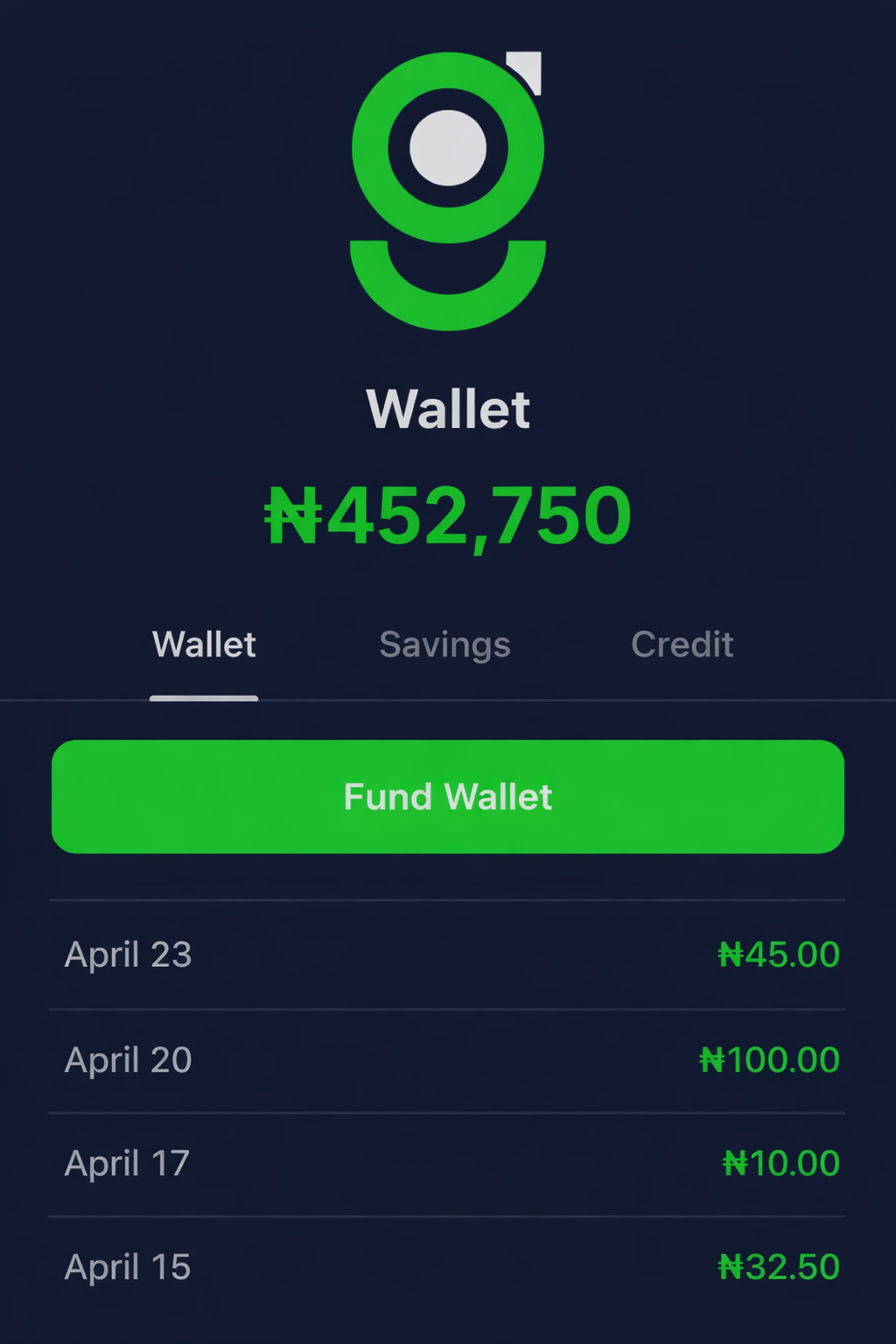The width and height of the screenshot is (896, 1344).
Task: Tap the tab underline indicator below Wallet
Action: coord(205,697)
